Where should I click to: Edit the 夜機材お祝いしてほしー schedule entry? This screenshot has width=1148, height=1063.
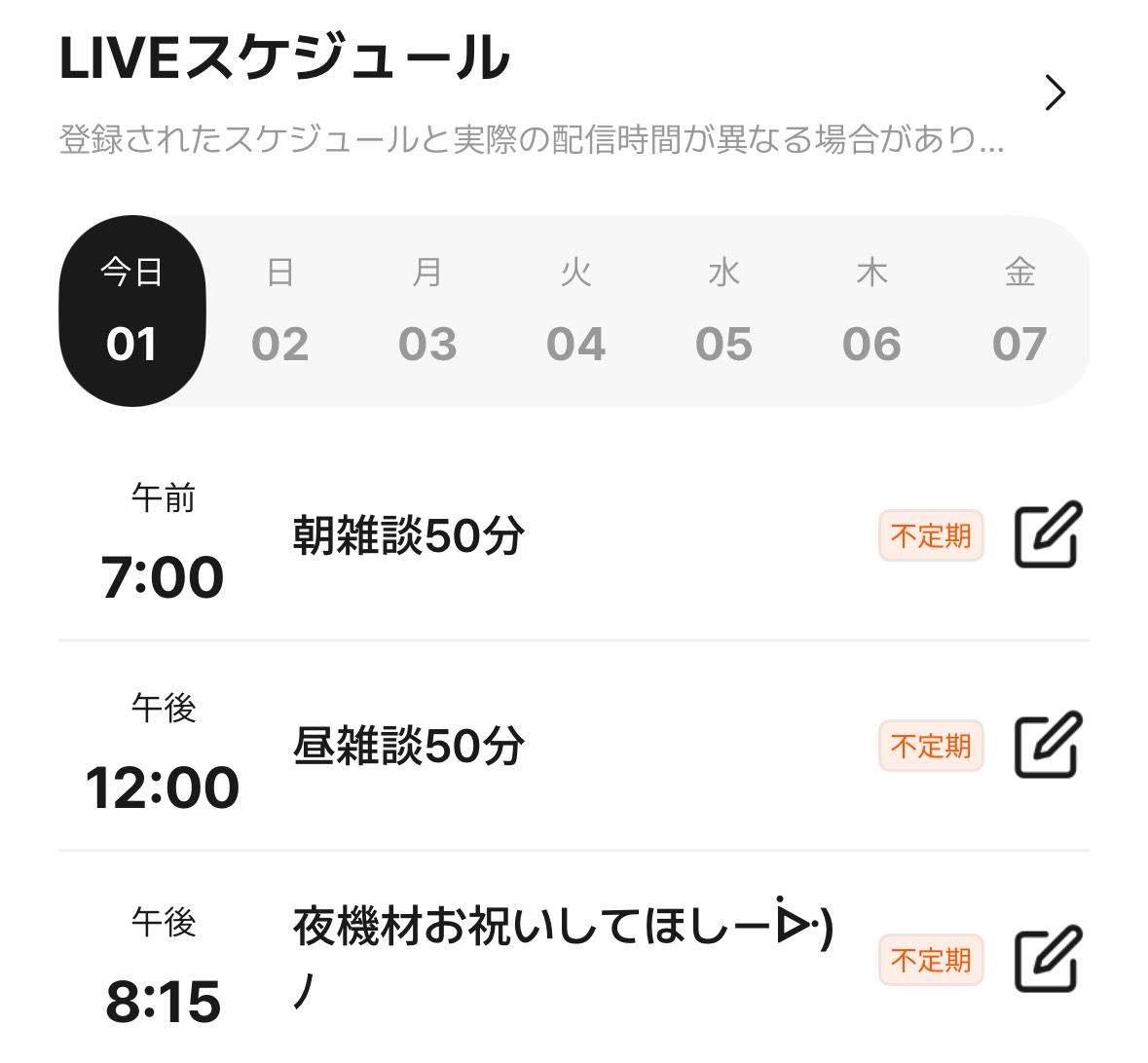(x=1048, y=959)
